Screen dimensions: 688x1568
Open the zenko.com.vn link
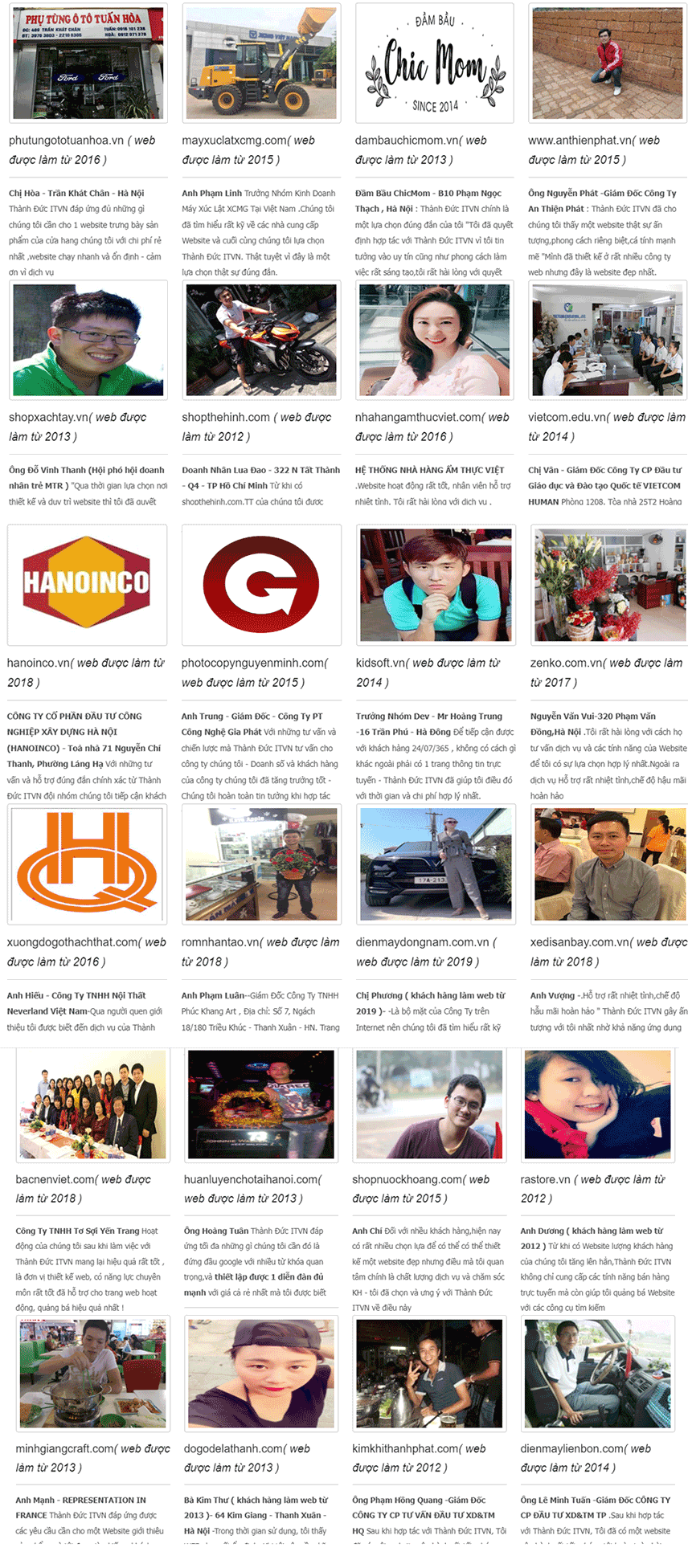pos(567,664)
